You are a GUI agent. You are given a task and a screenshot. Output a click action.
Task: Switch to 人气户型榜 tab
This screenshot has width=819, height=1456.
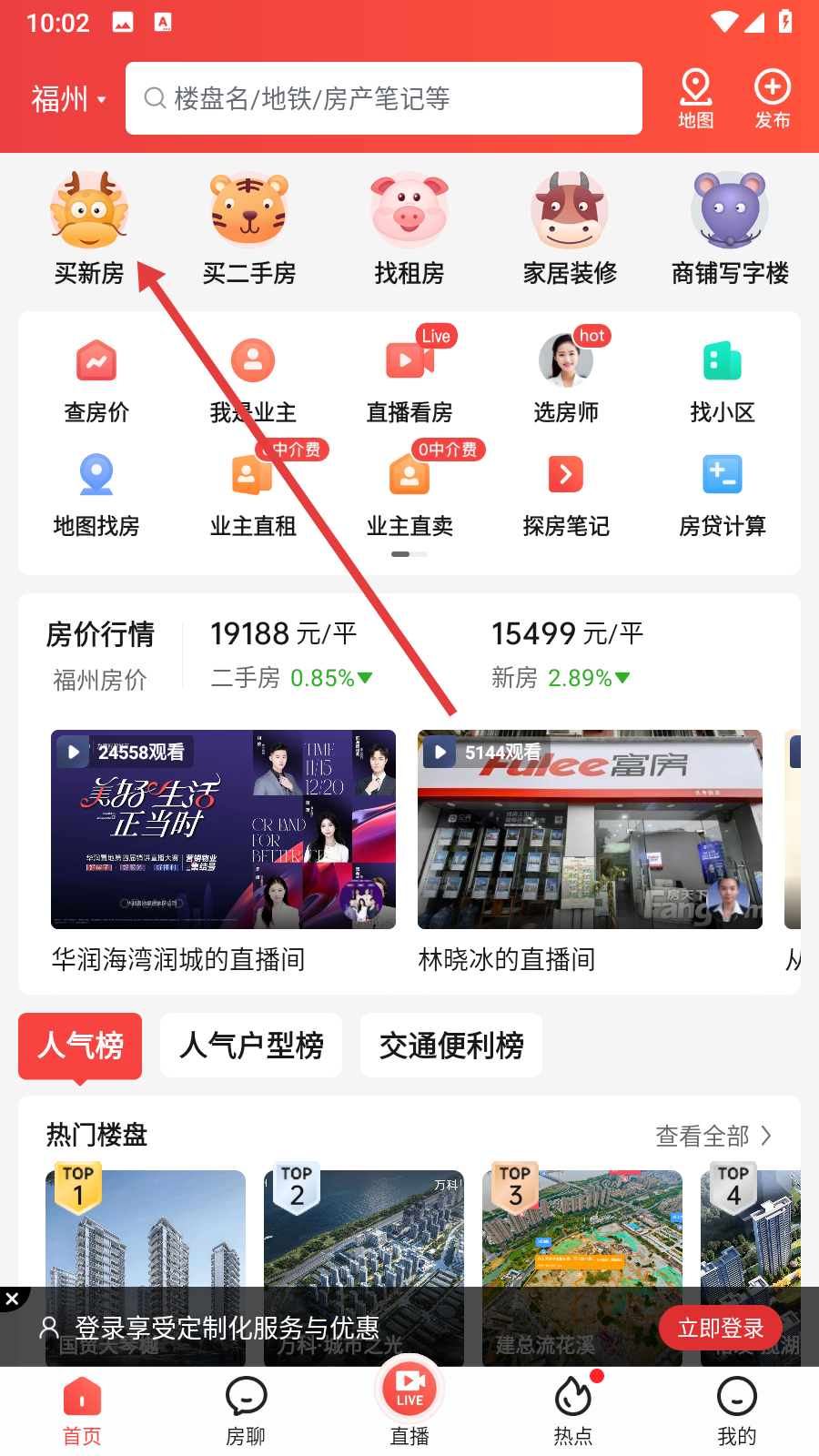pos(251,1046)
